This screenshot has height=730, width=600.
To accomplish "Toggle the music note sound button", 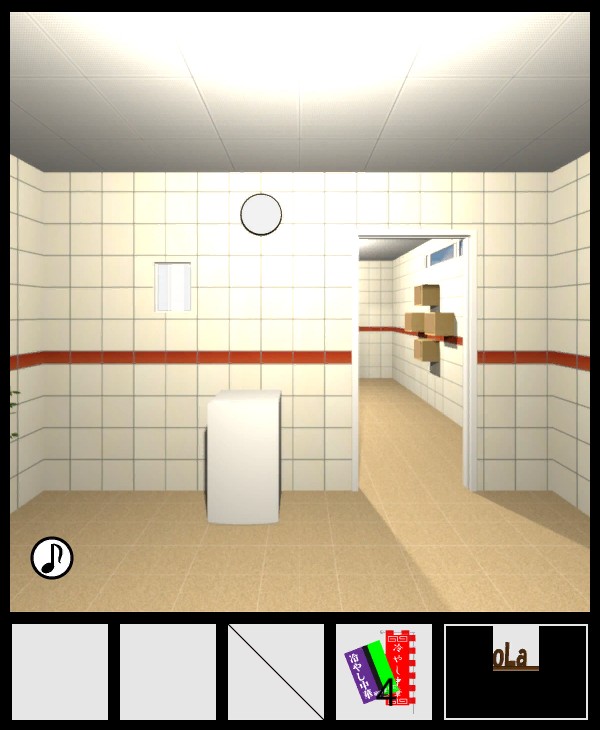I will pyautogui.click(x=52, y=558).
